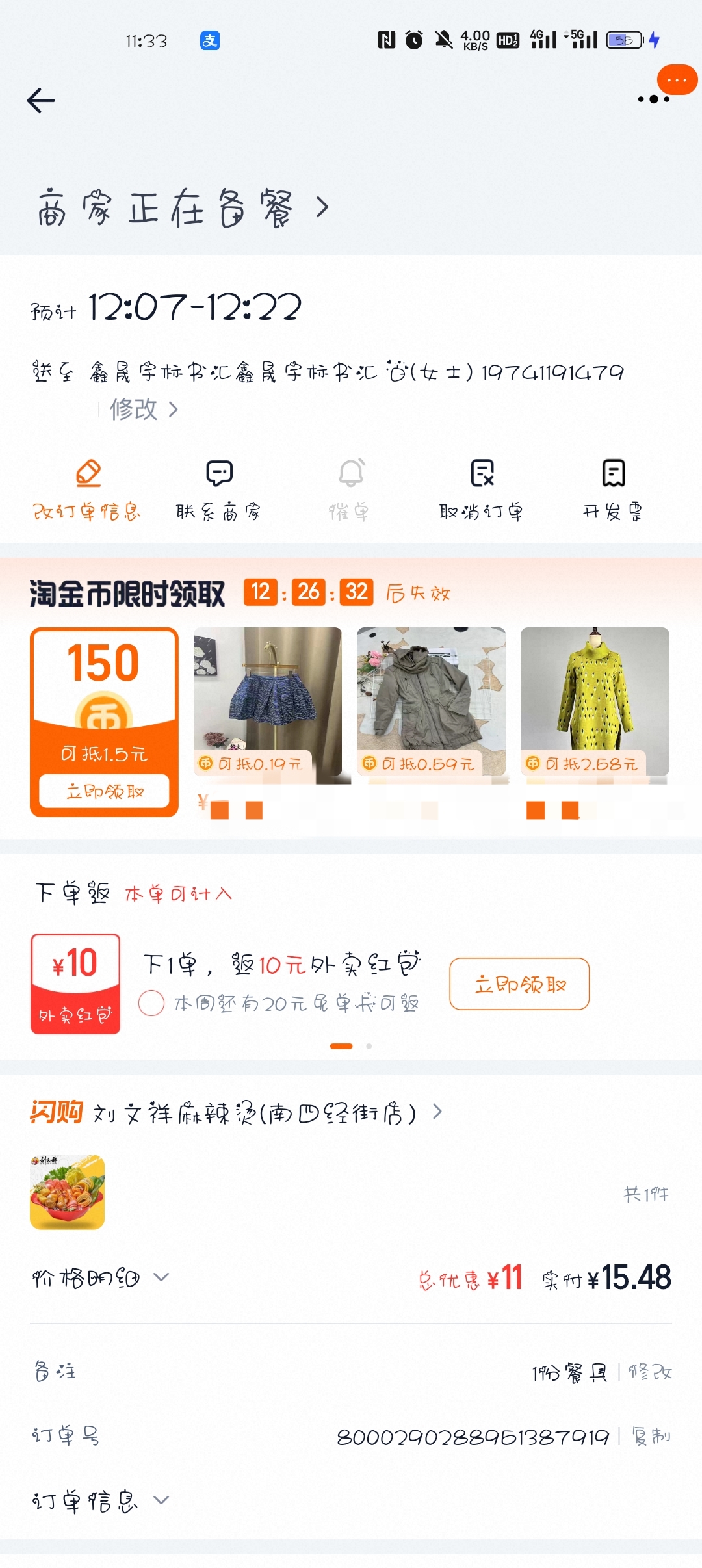Open the three-dot overflow menu
702x1568 pixels.
(653, 99)
